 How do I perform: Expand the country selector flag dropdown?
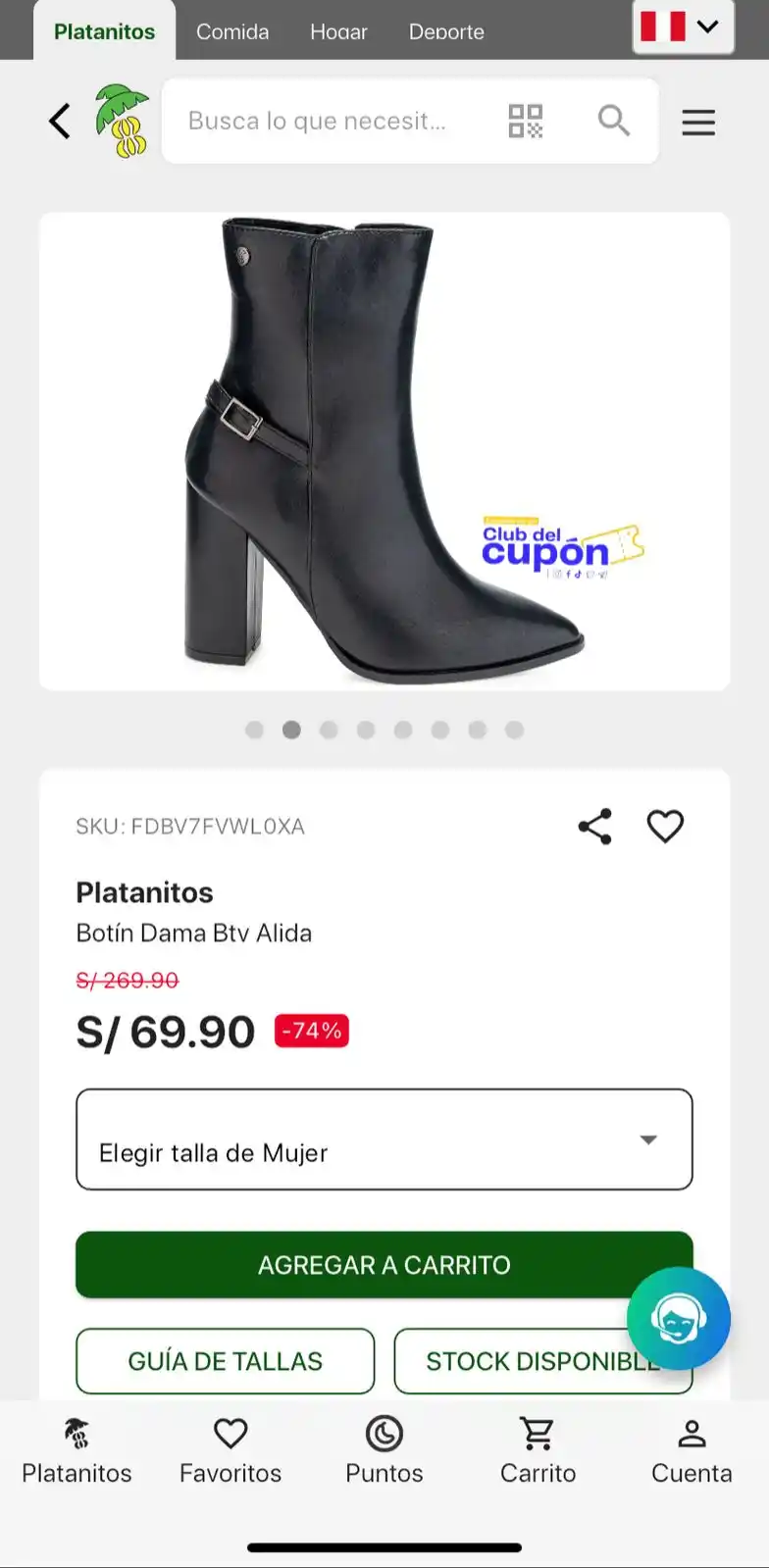tap(684, 27)
